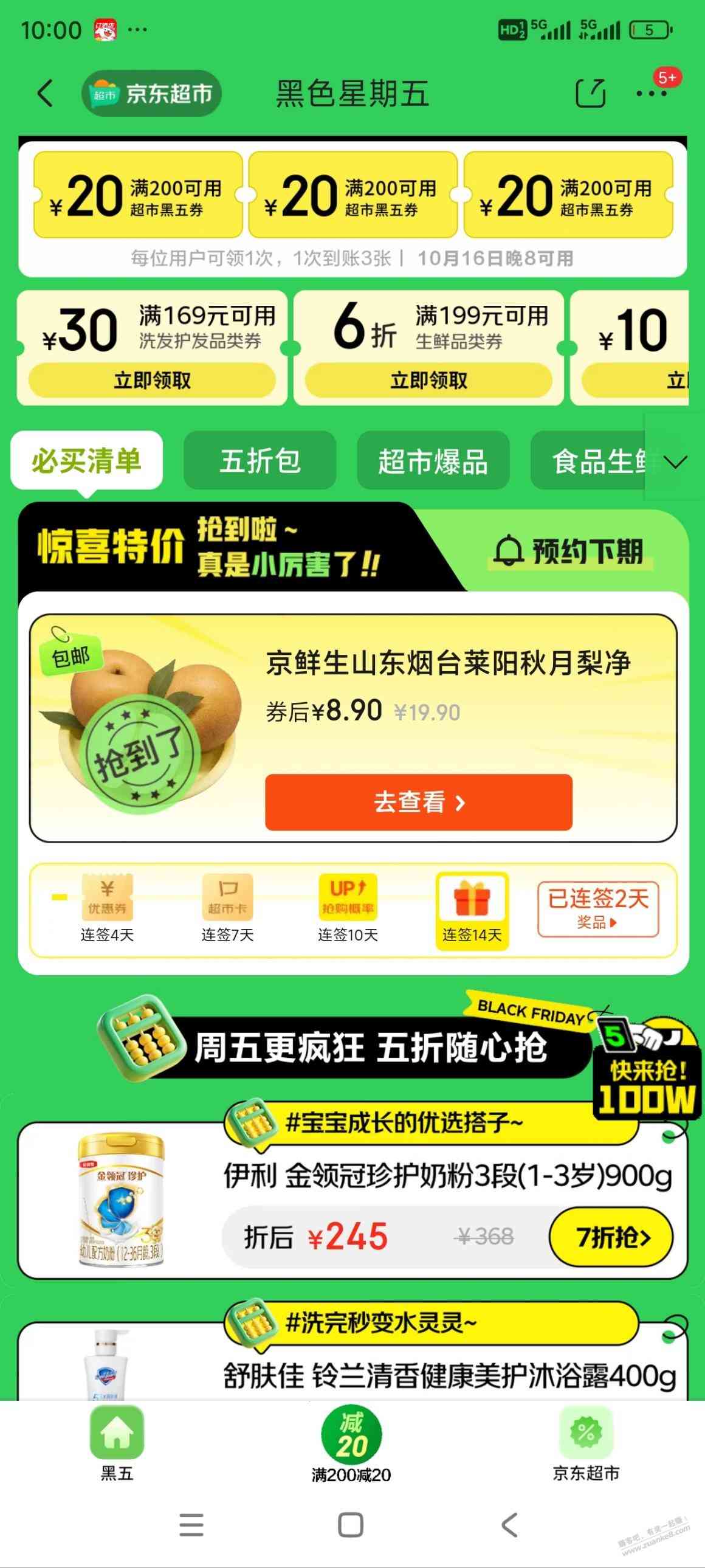This screenshot has height=1568, width=705.
Task: Open 已连签2天 奖品 rewards
Action: tap(598, 910)
